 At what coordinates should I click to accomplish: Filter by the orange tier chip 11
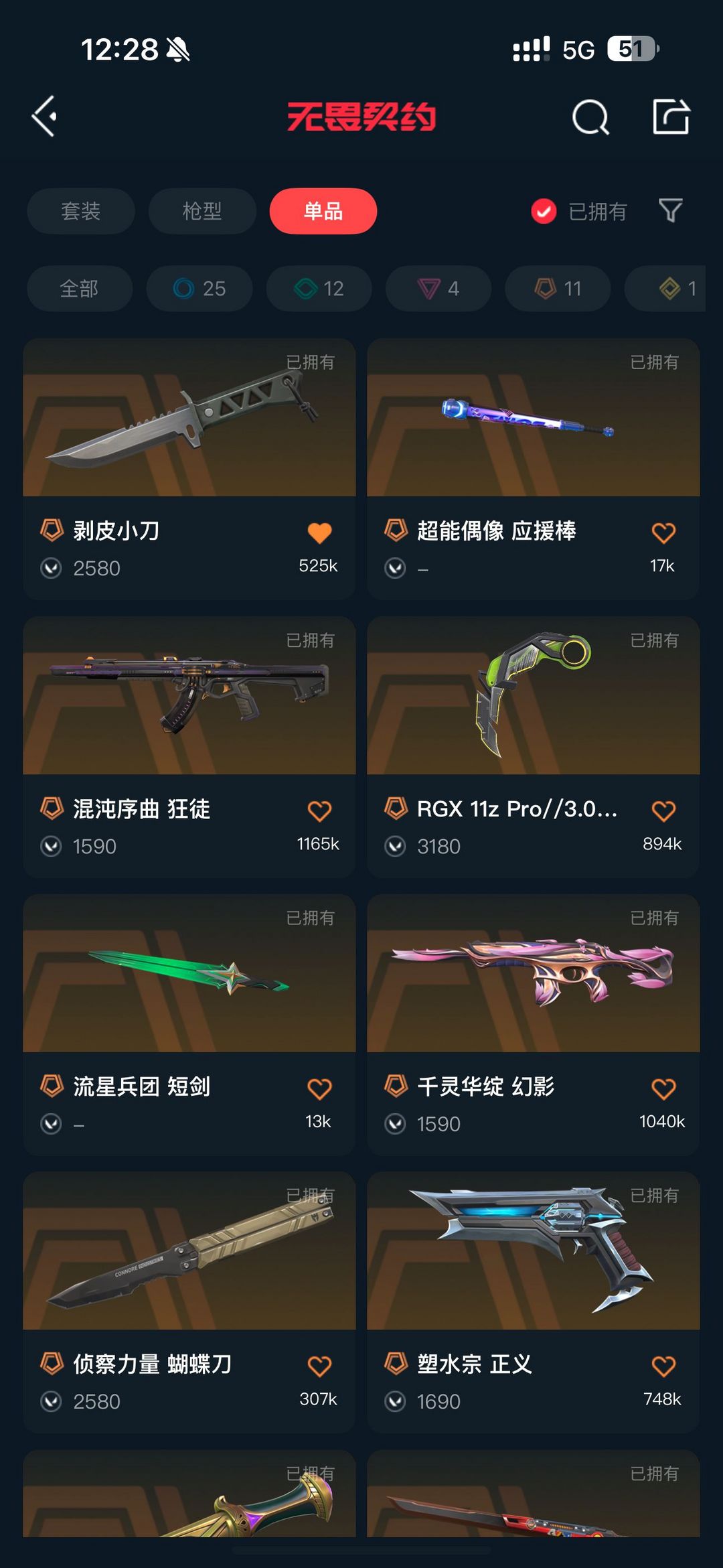pos(558,289)
